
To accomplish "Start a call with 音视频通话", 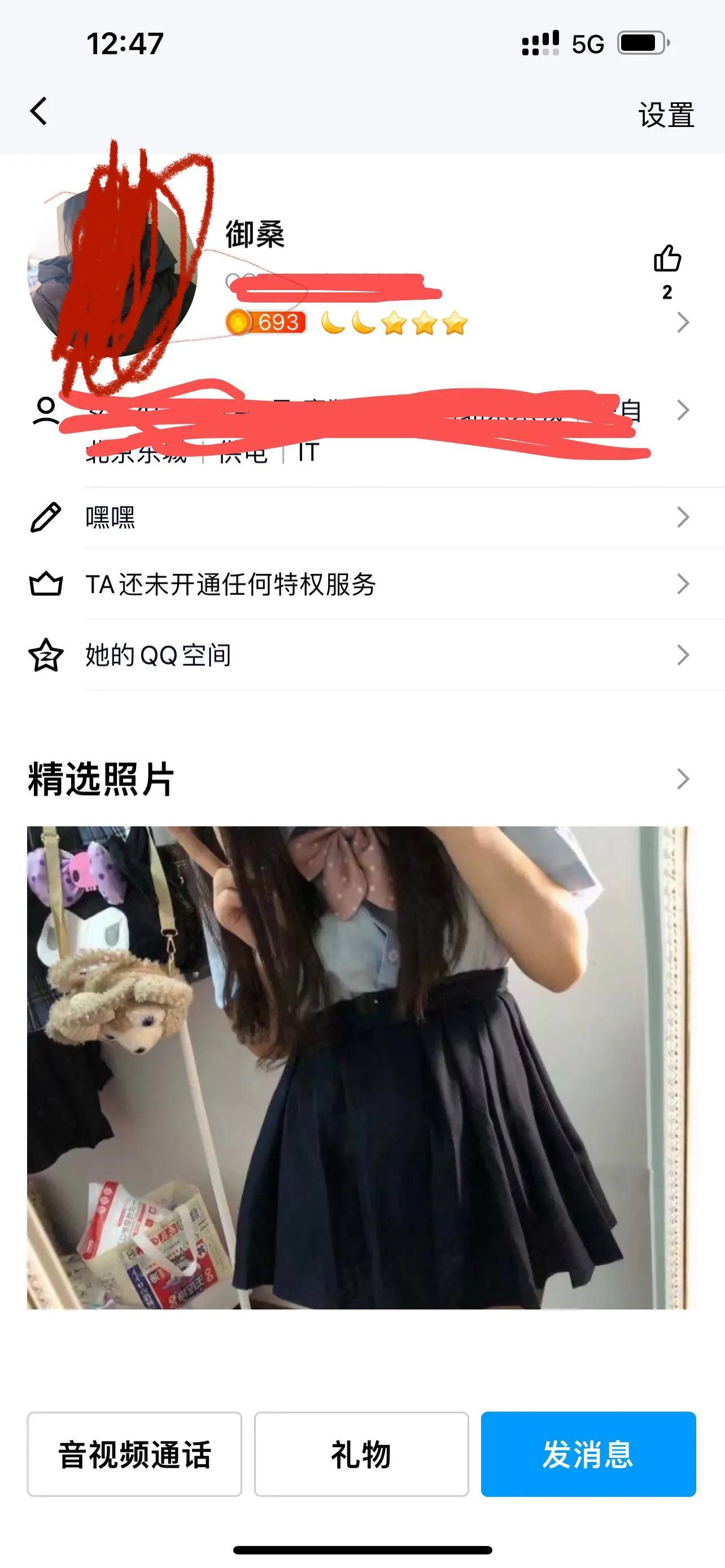I will (x=134, y=1455).
